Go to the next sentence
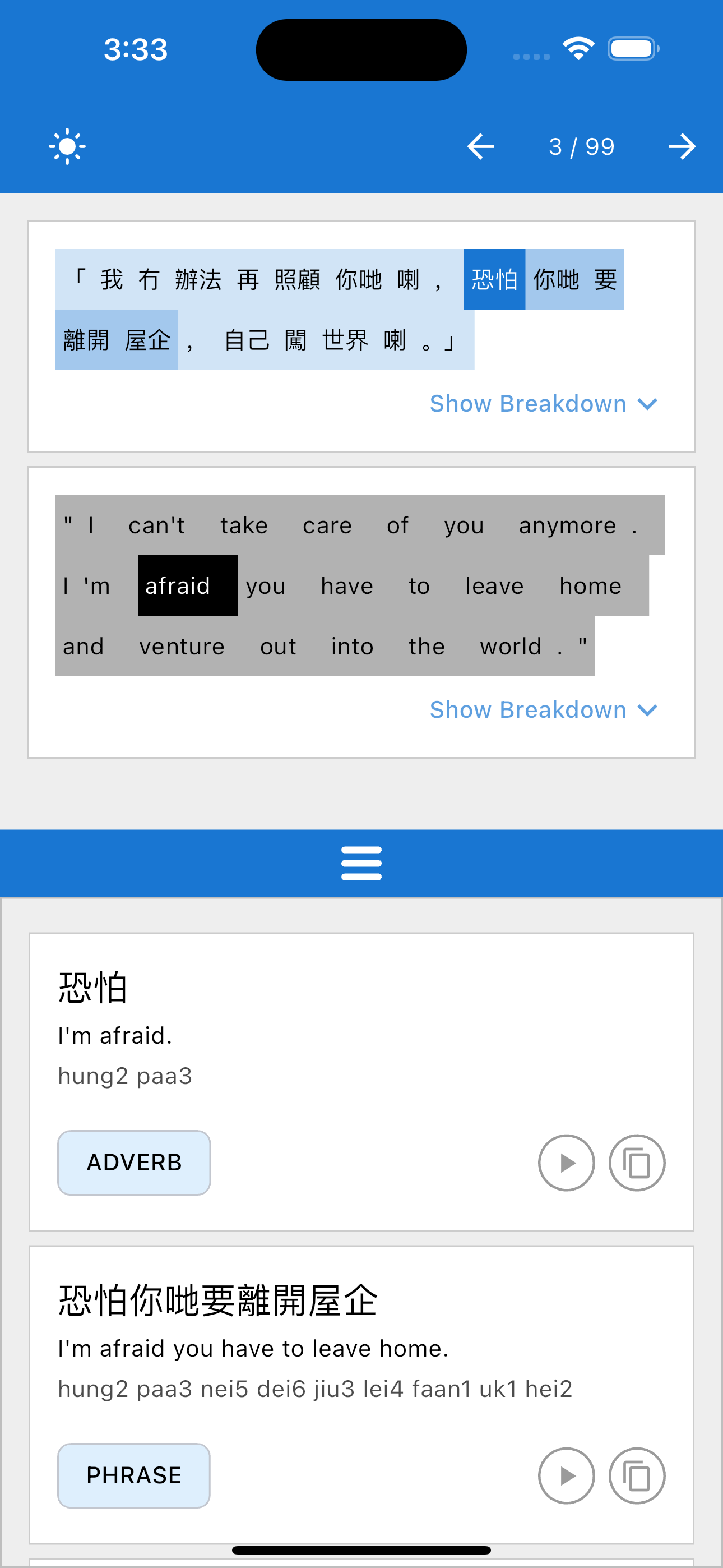 (682, 146)
